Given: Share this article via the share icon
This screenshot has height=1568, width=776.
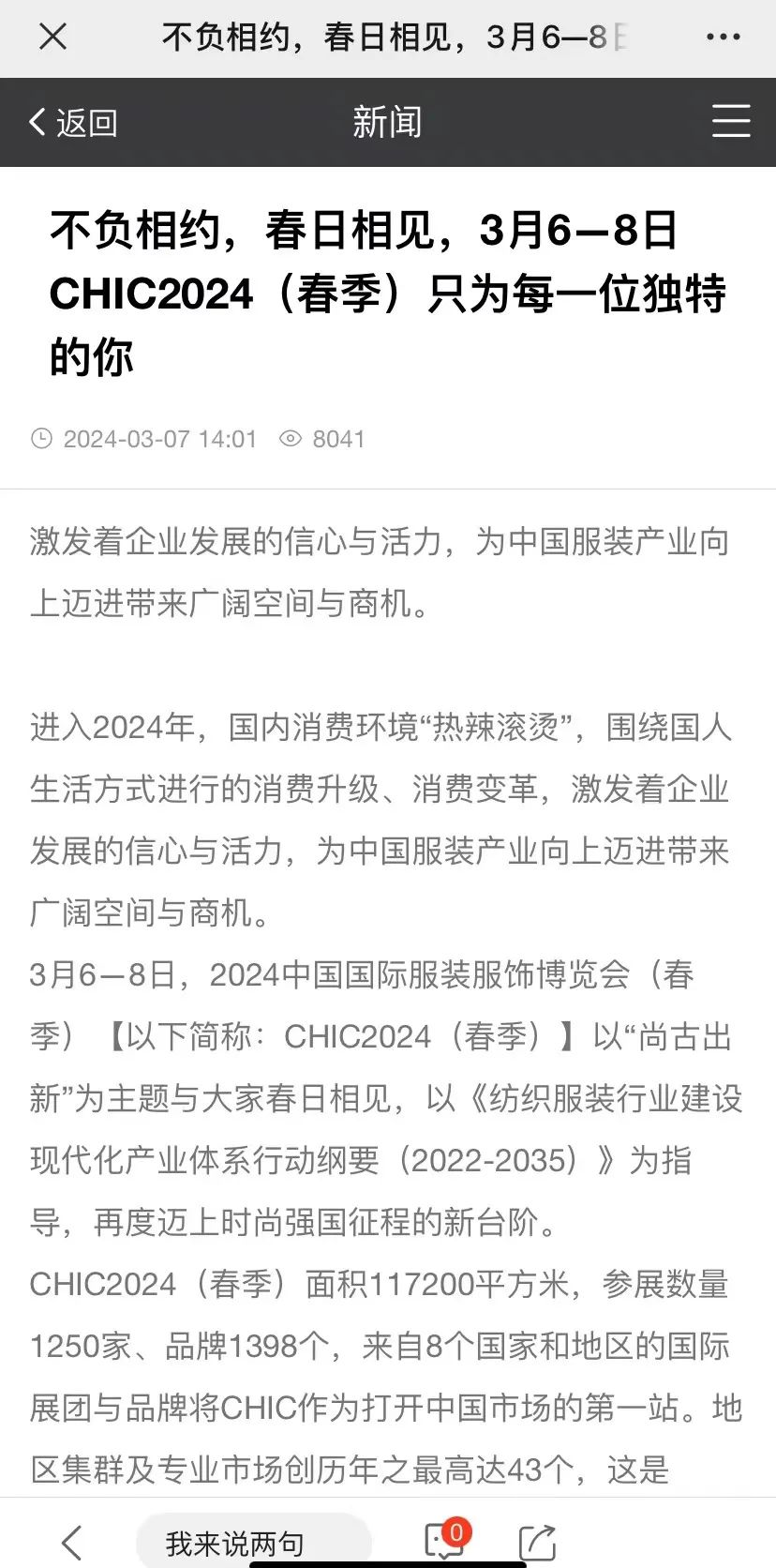Looking at the screenshot, I should click(x=538, y=1543).
